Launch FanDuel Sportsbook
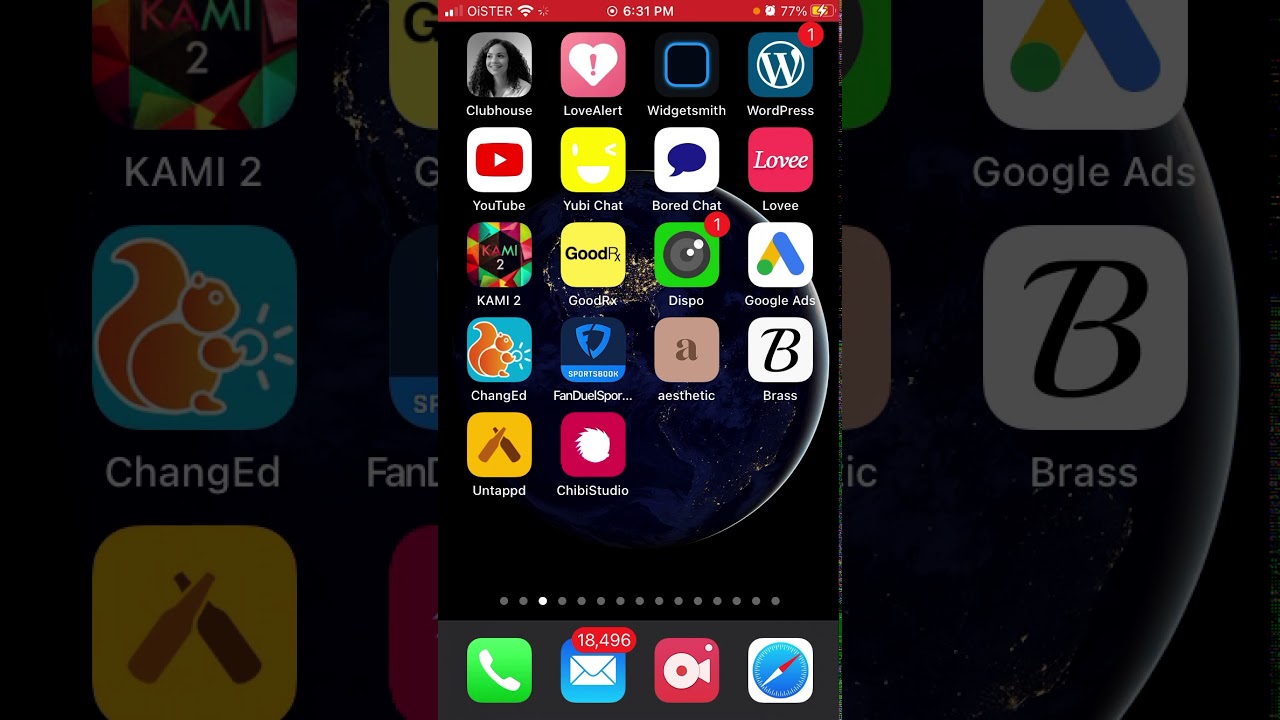 pos(593,350)
